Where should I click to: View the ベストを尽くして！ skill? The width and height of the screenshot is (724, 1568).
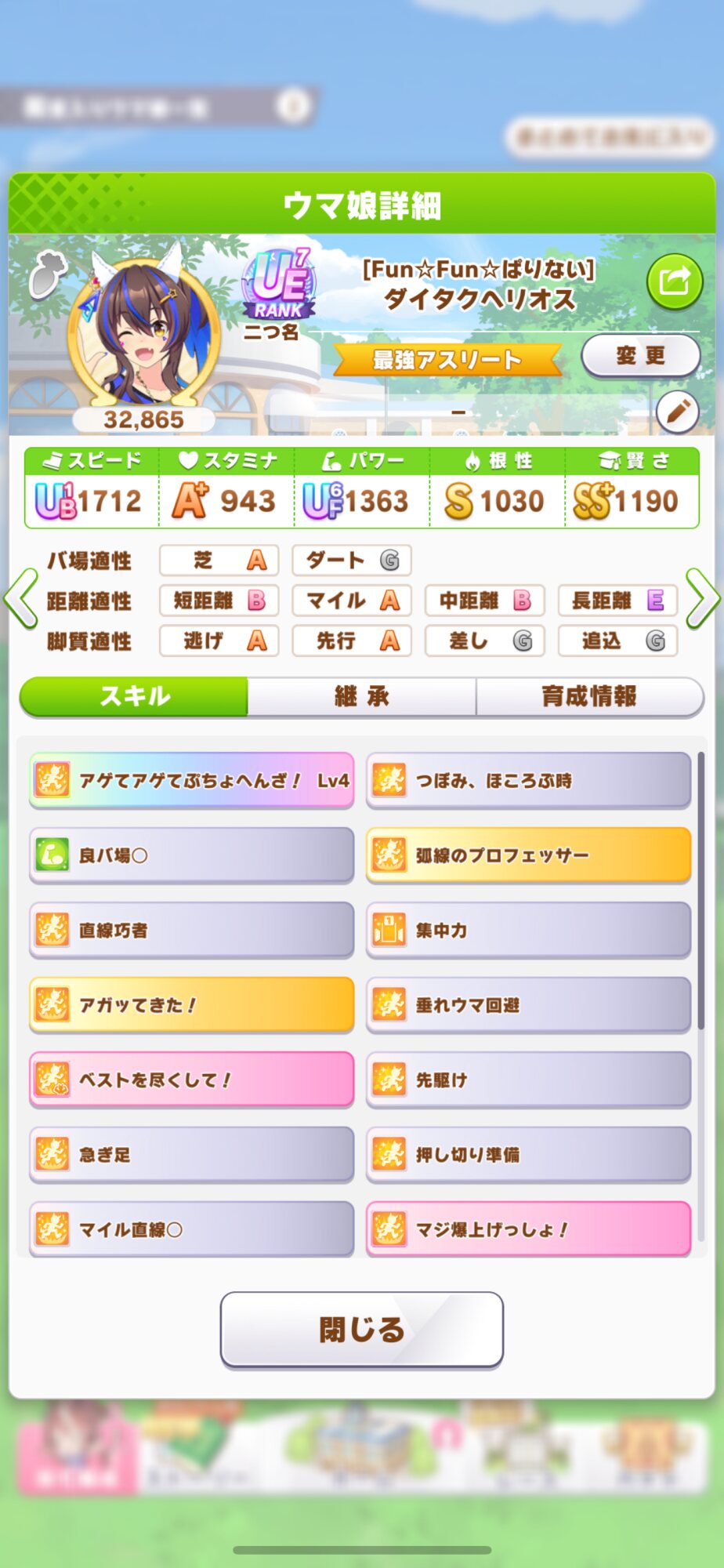click(x=191, y=1080)
